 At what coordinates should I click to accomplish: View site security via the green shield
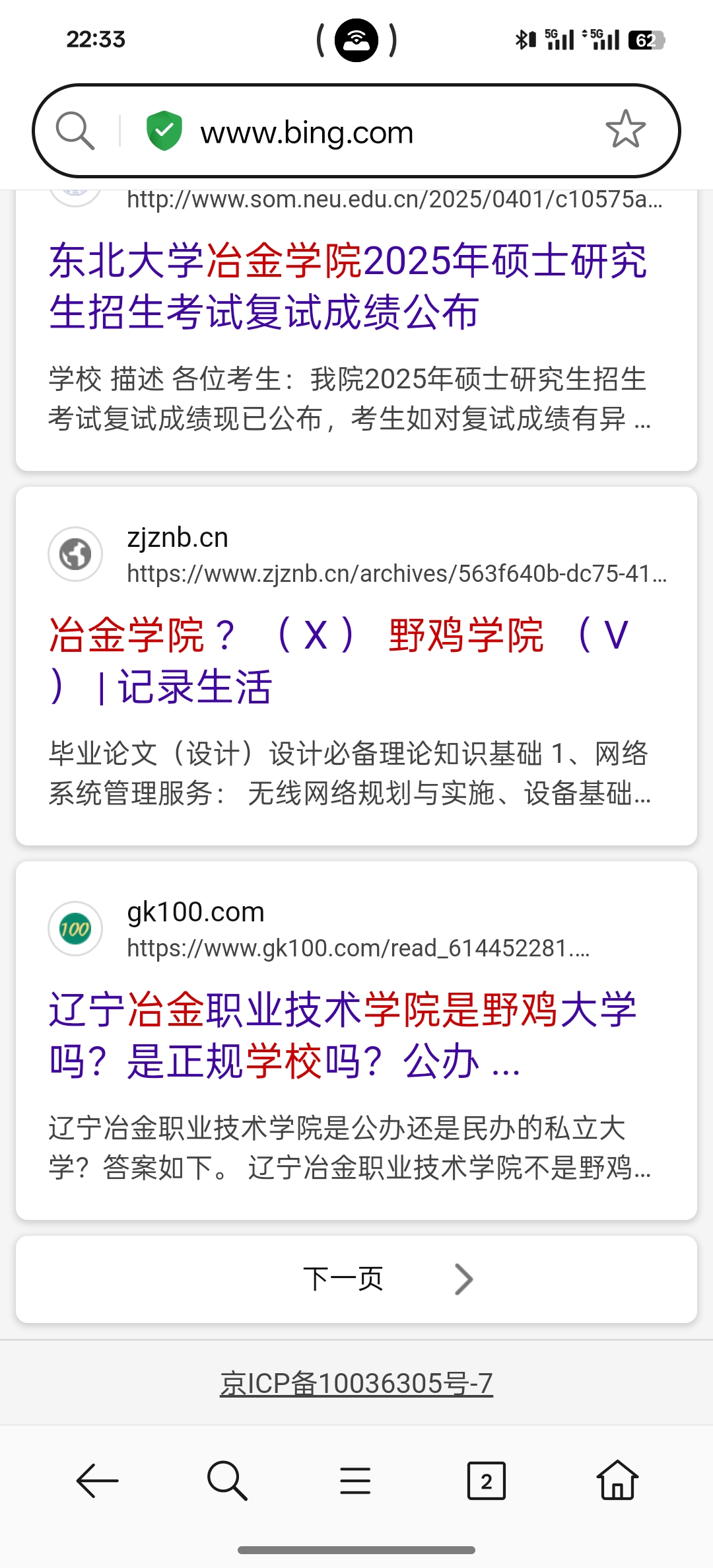pyautogui.click(x=164, y=130)
